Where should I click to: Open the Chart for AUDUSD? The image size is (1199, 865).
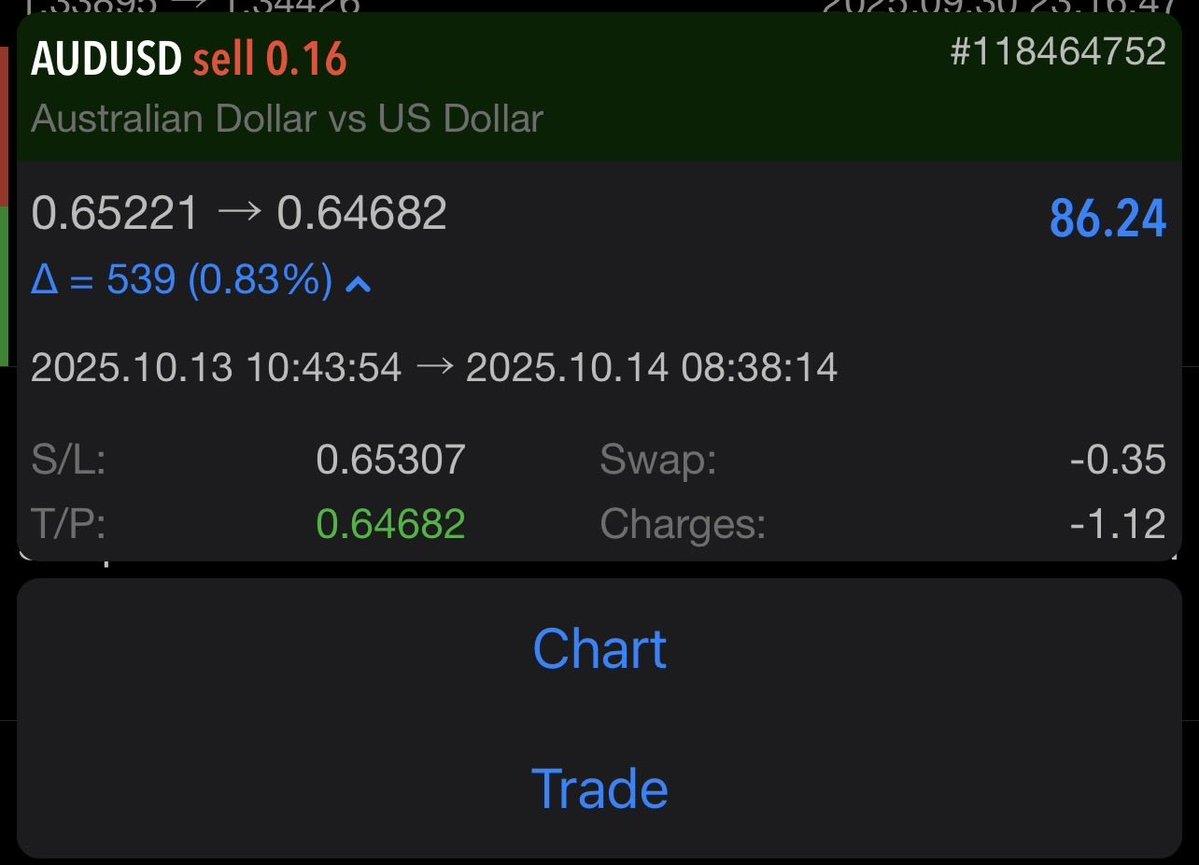pyautogui.click(x=599, y=649)
